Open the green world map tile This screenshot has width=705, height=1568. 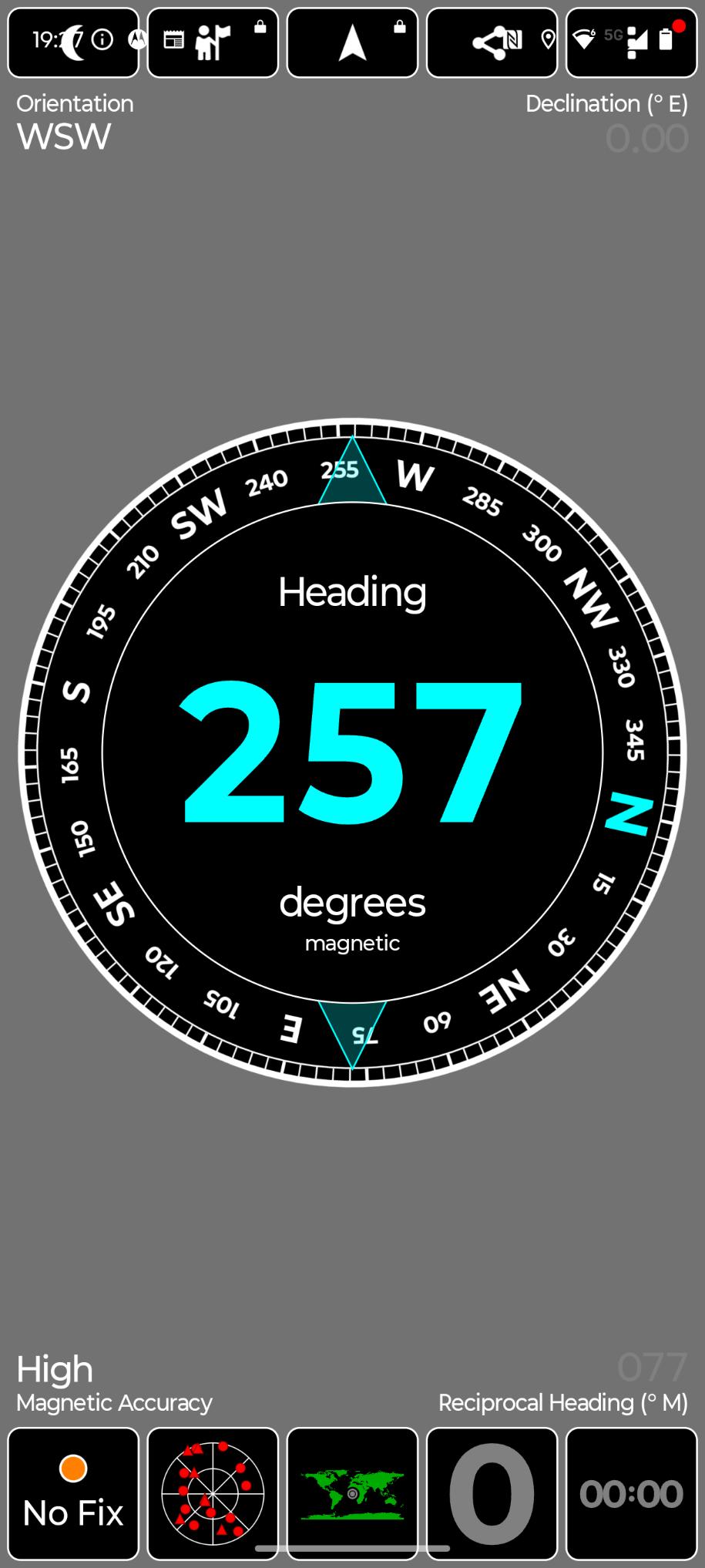(352, 1493)
